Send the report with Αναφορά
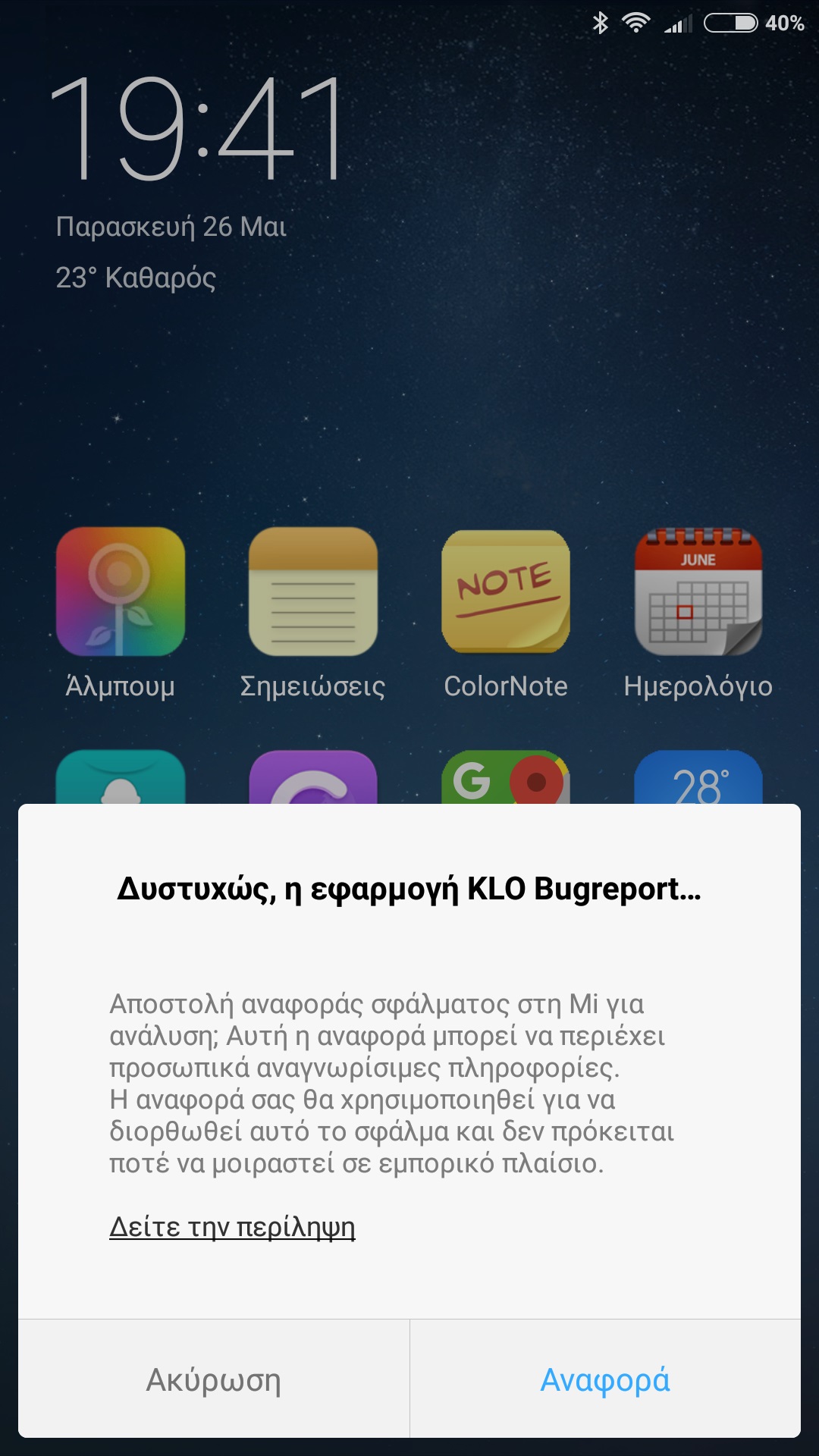 click(x=604, y=1379)
